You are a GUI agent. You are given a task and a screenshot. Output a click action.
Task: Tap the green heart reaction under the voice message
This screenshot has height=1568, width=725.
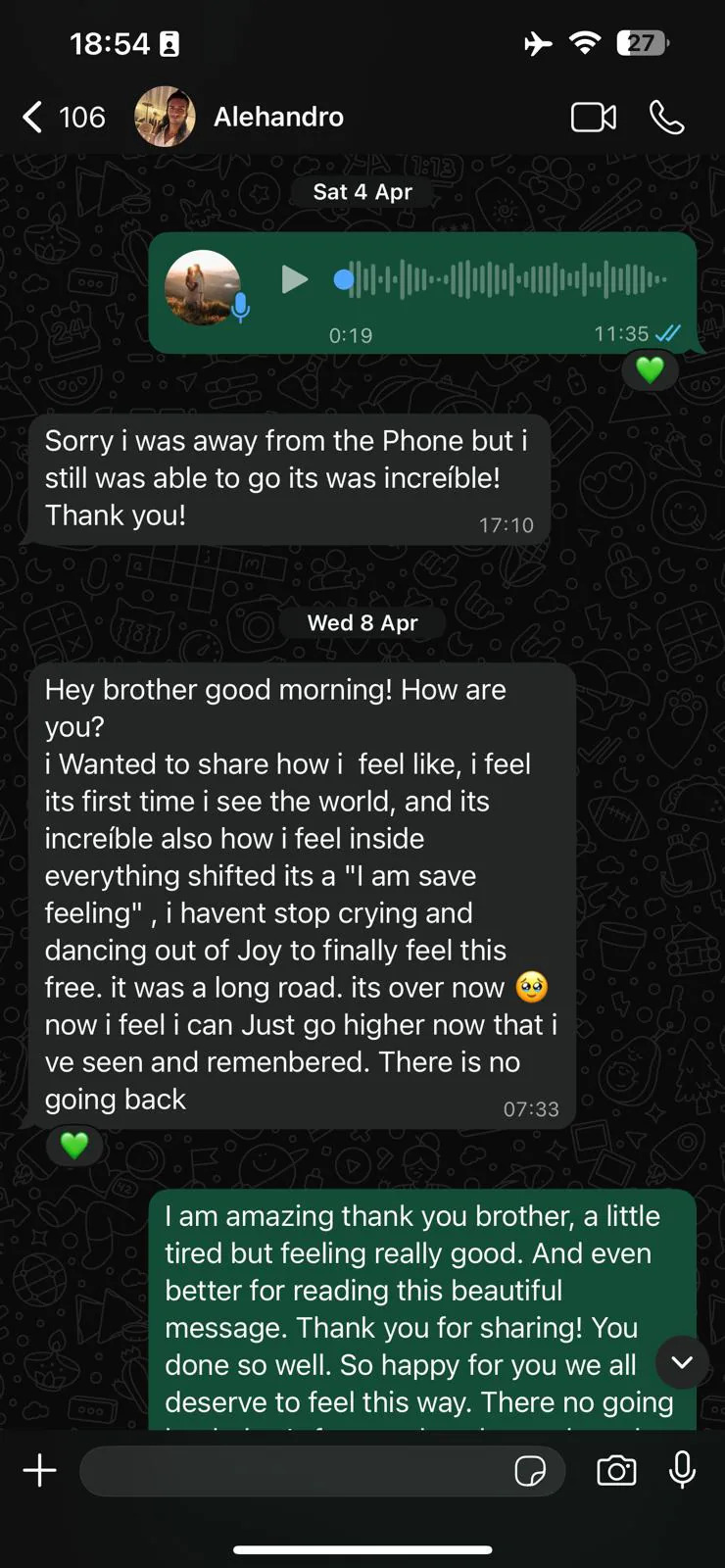click(x=650, y=370)
